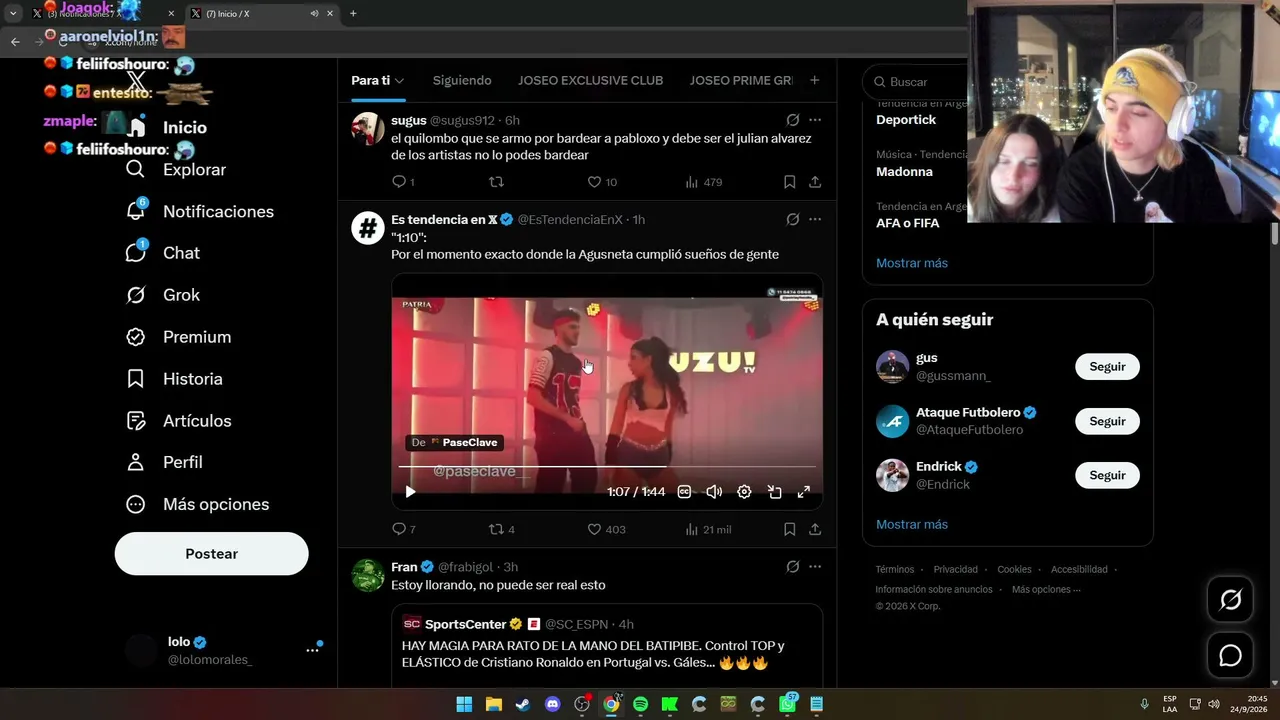Like the Es tendencia en X post
This screenshot has height=720, width=1280.
(605, 529)
